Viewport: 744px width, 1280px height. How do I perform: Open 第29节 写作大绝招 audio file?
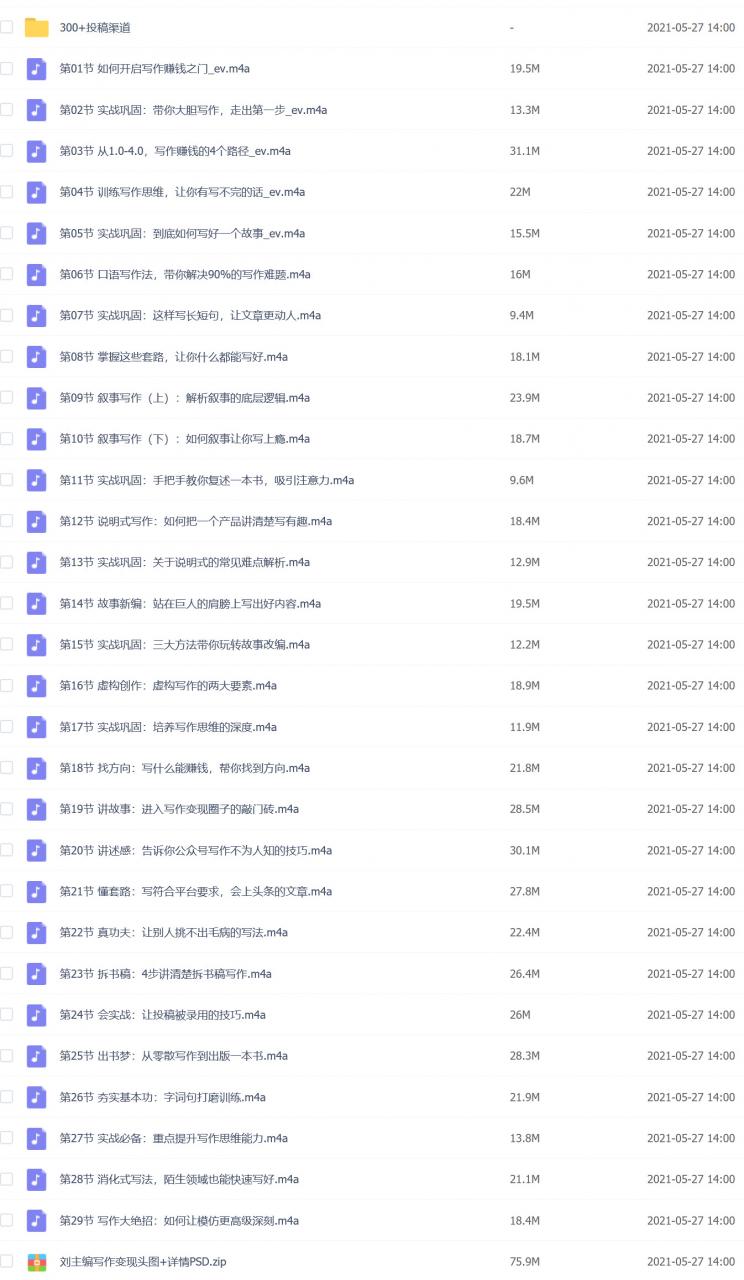[x=179, y=1220]
